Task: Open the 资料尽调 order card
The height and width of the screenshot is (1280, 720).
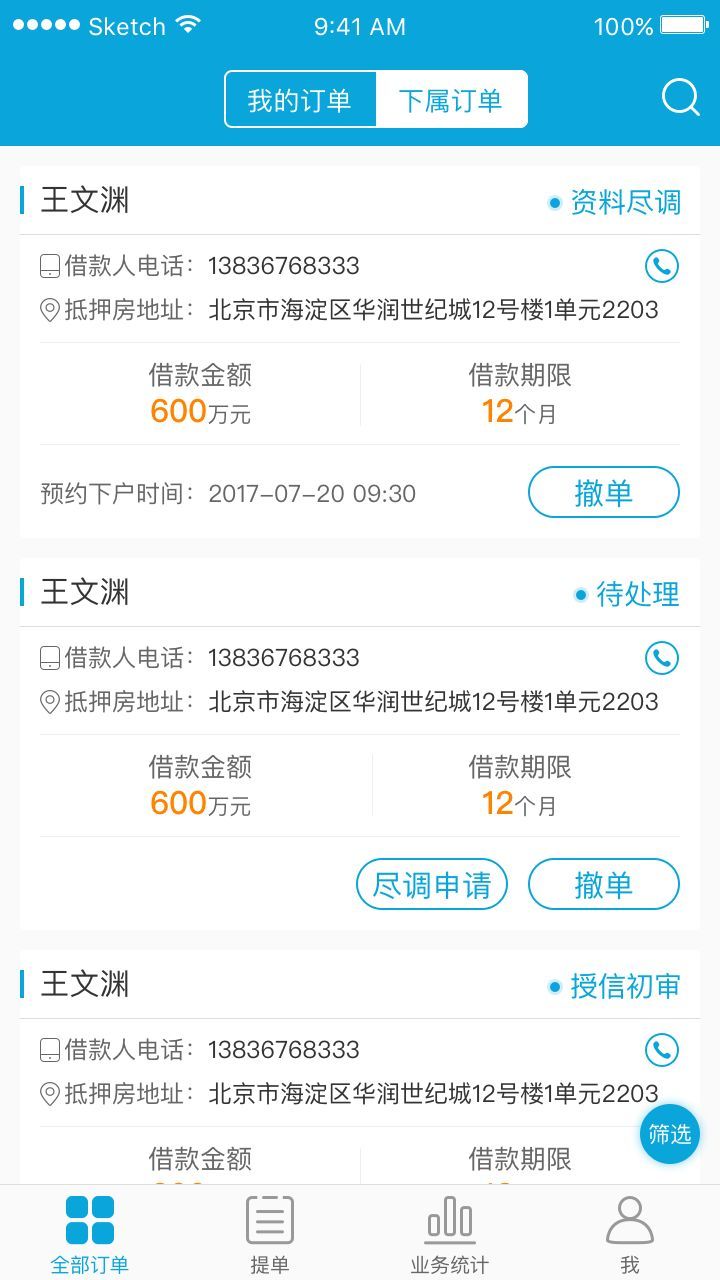Action: pyautogui.click(x=300, y=200)
